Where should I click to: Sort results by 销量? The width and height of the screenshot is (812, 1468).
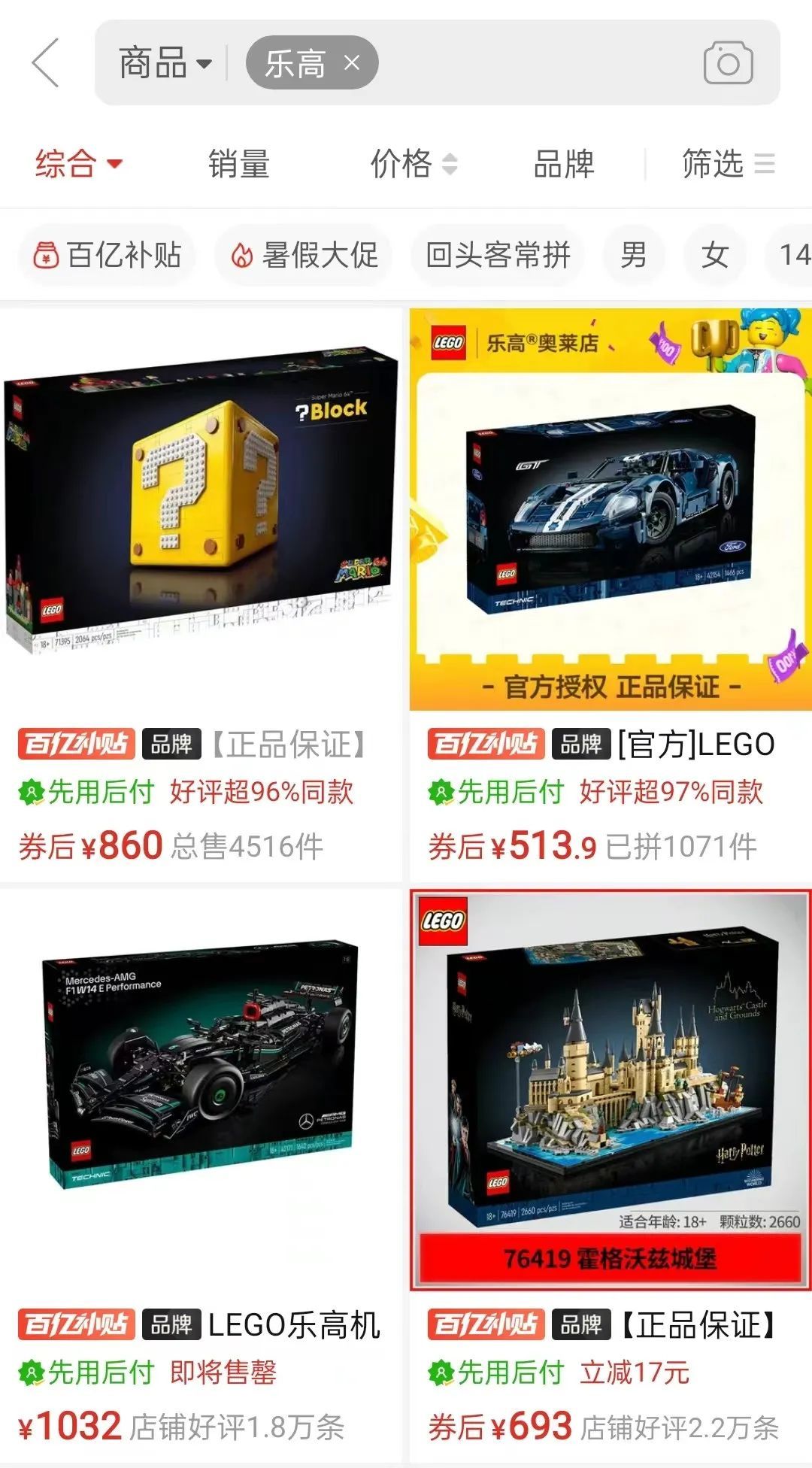point(239,164)
